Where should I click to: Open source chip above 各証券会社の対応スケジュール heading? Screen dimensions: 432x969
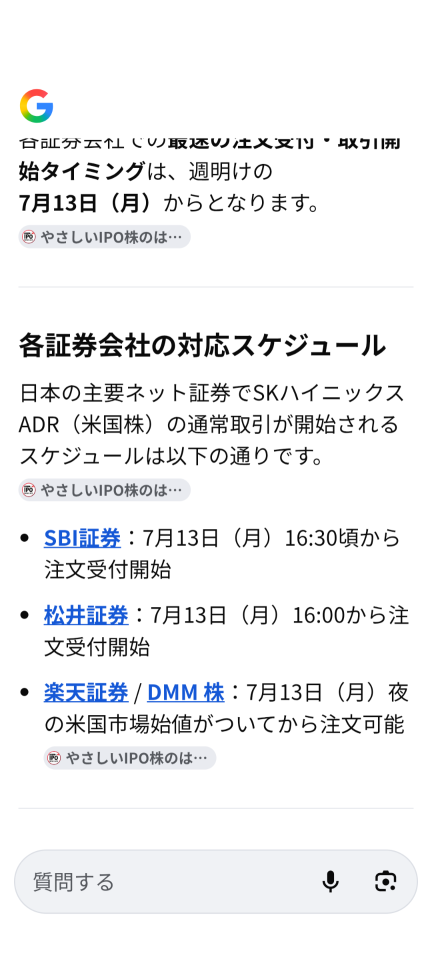pyautogui.click(x=104, y=237)
